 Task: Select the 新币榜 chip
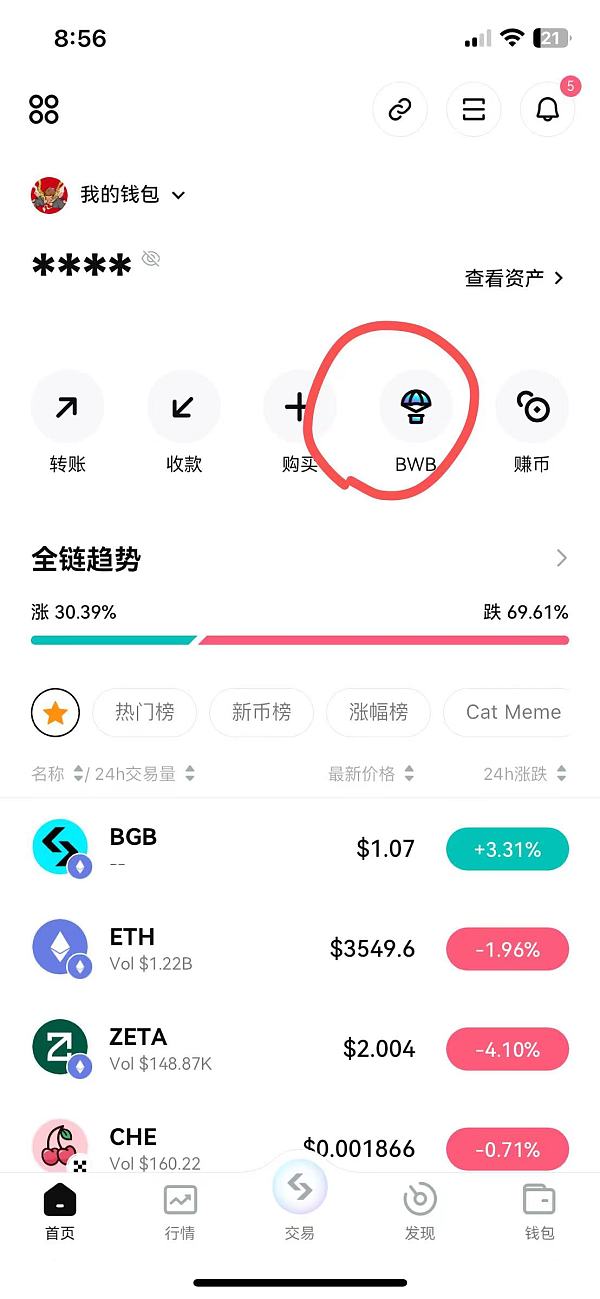click(261, 712)
